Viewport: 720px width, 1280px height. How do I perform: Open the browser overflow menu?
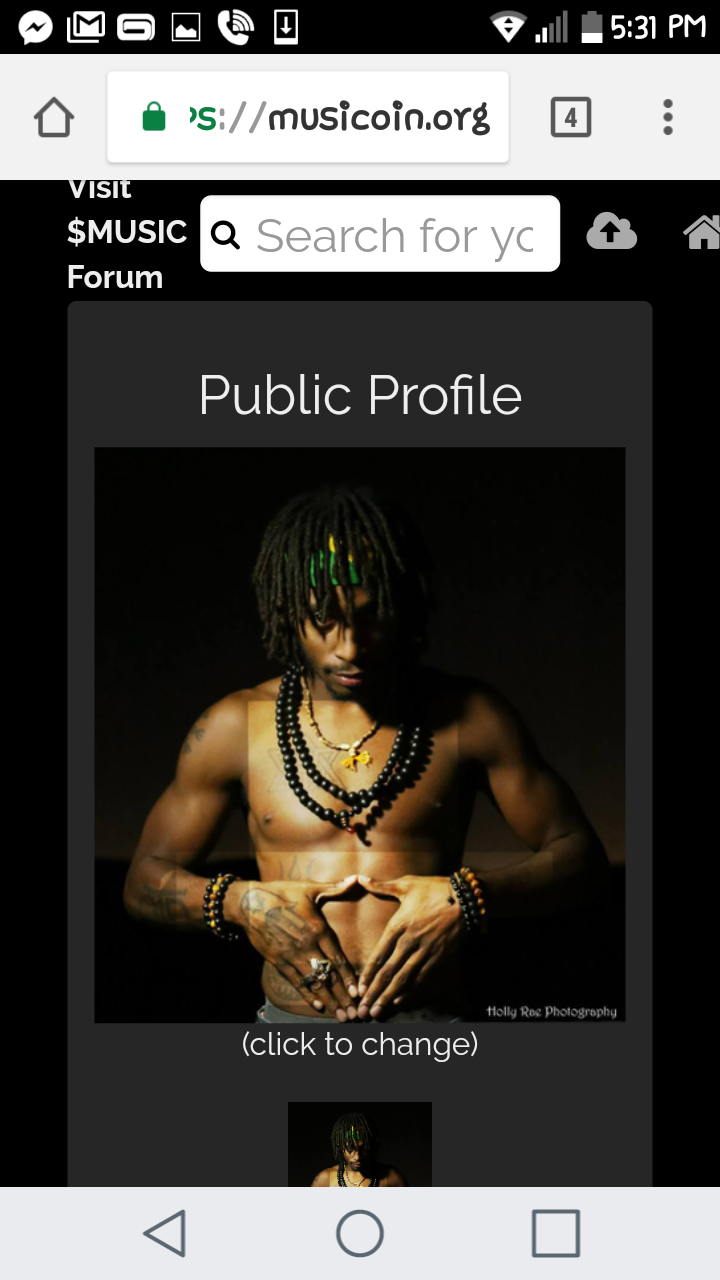[668, 118]
